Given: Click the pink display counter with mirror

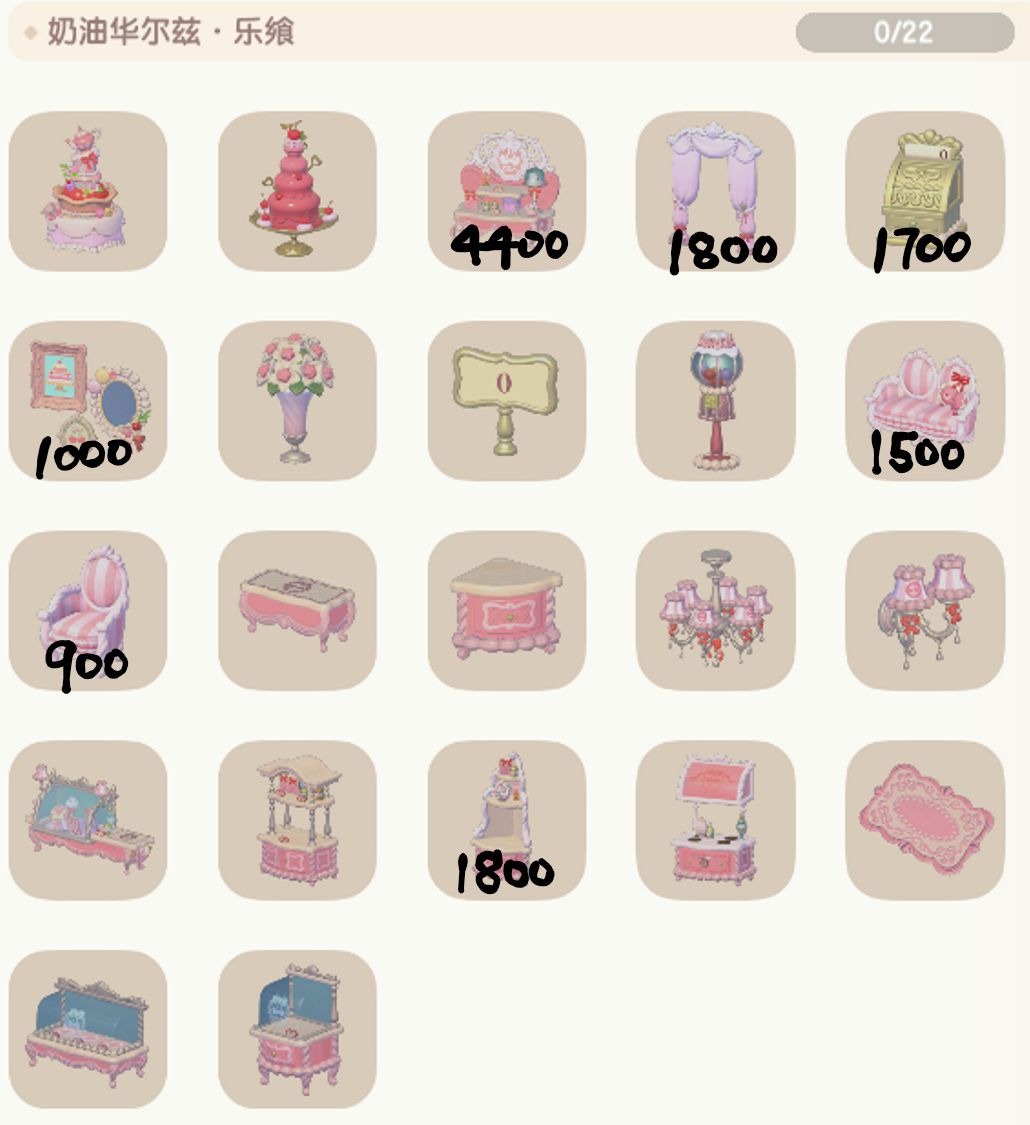Looking at the screenshot, I should [88, 820].
